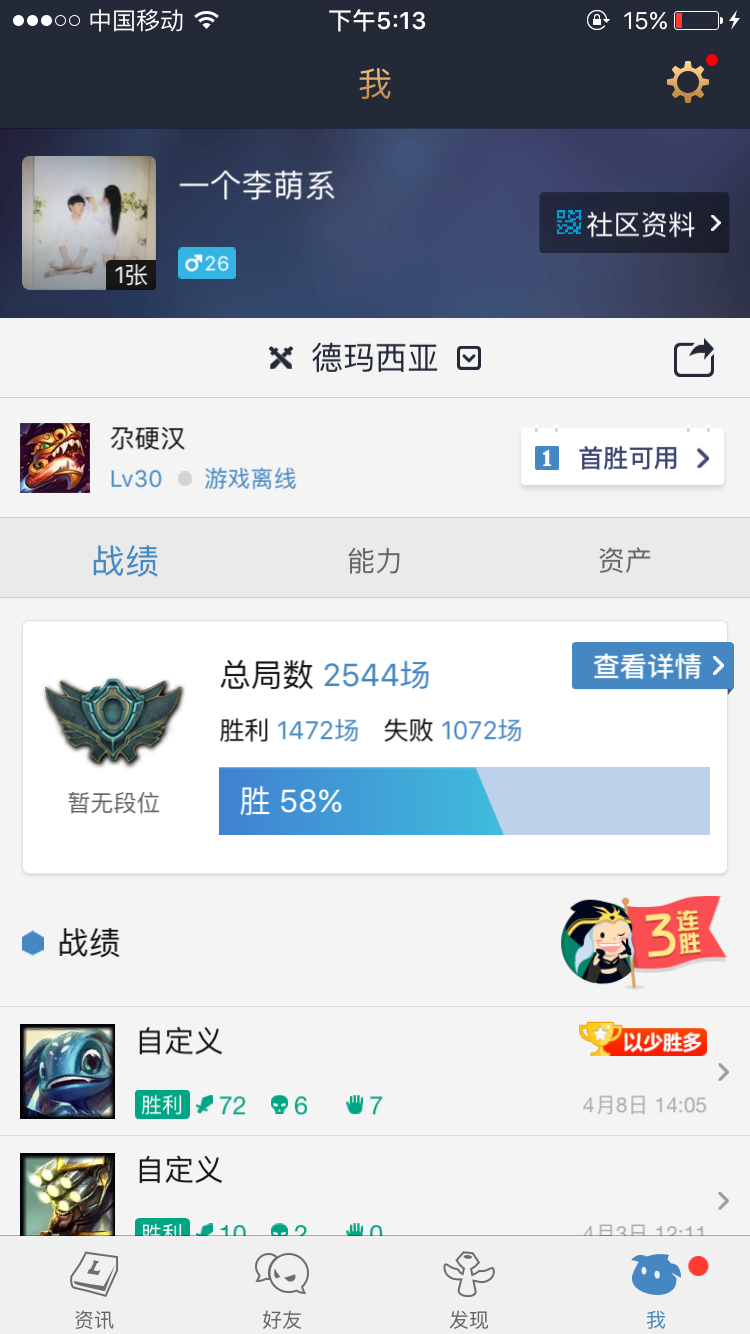The height and width of the screenshot is (1334, 750).
Task: Open 首胜可用 first win card
Action: (x=622, y=458)
